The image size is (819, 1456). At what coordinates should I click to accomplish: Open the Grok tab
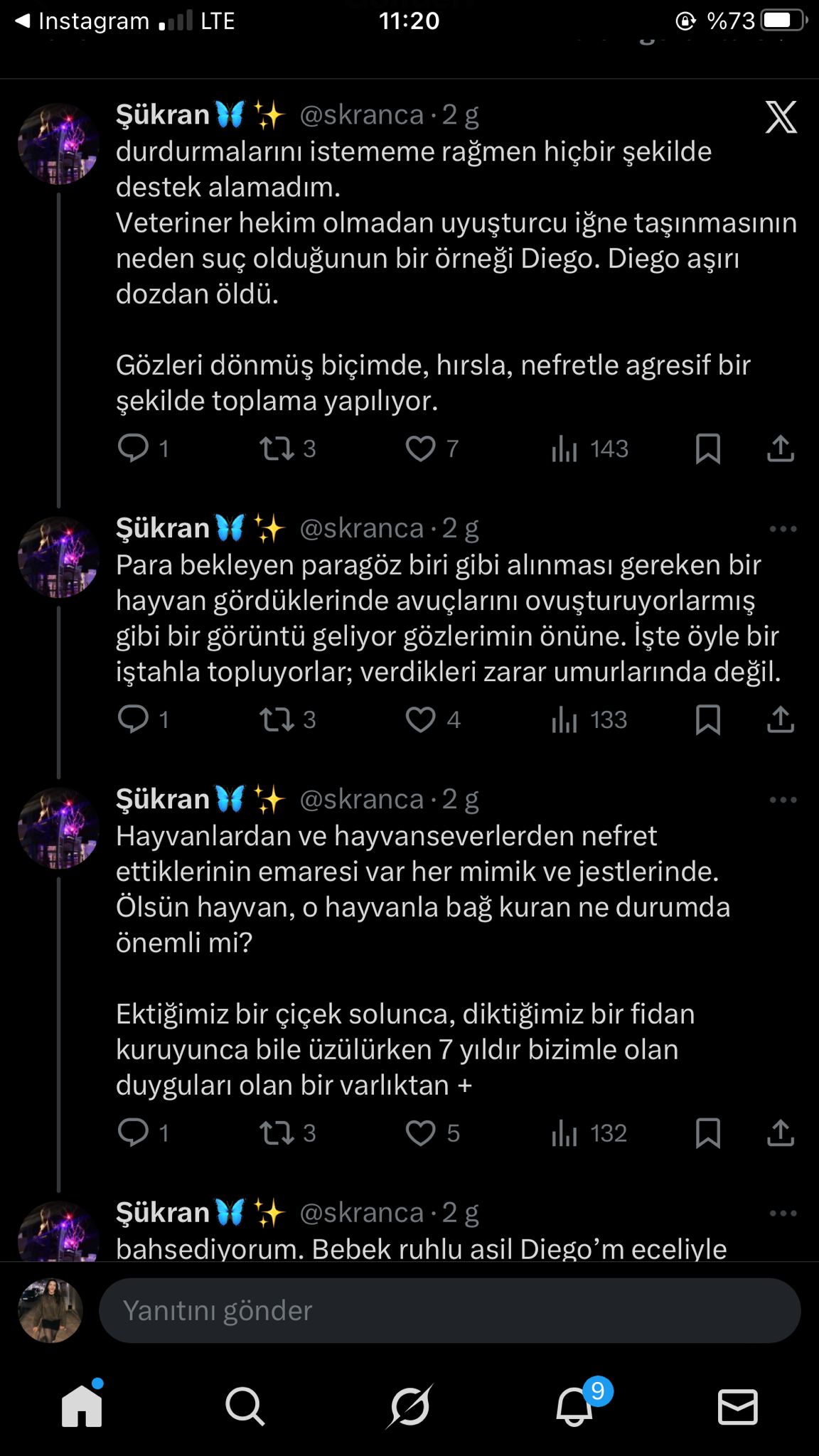409,1406
